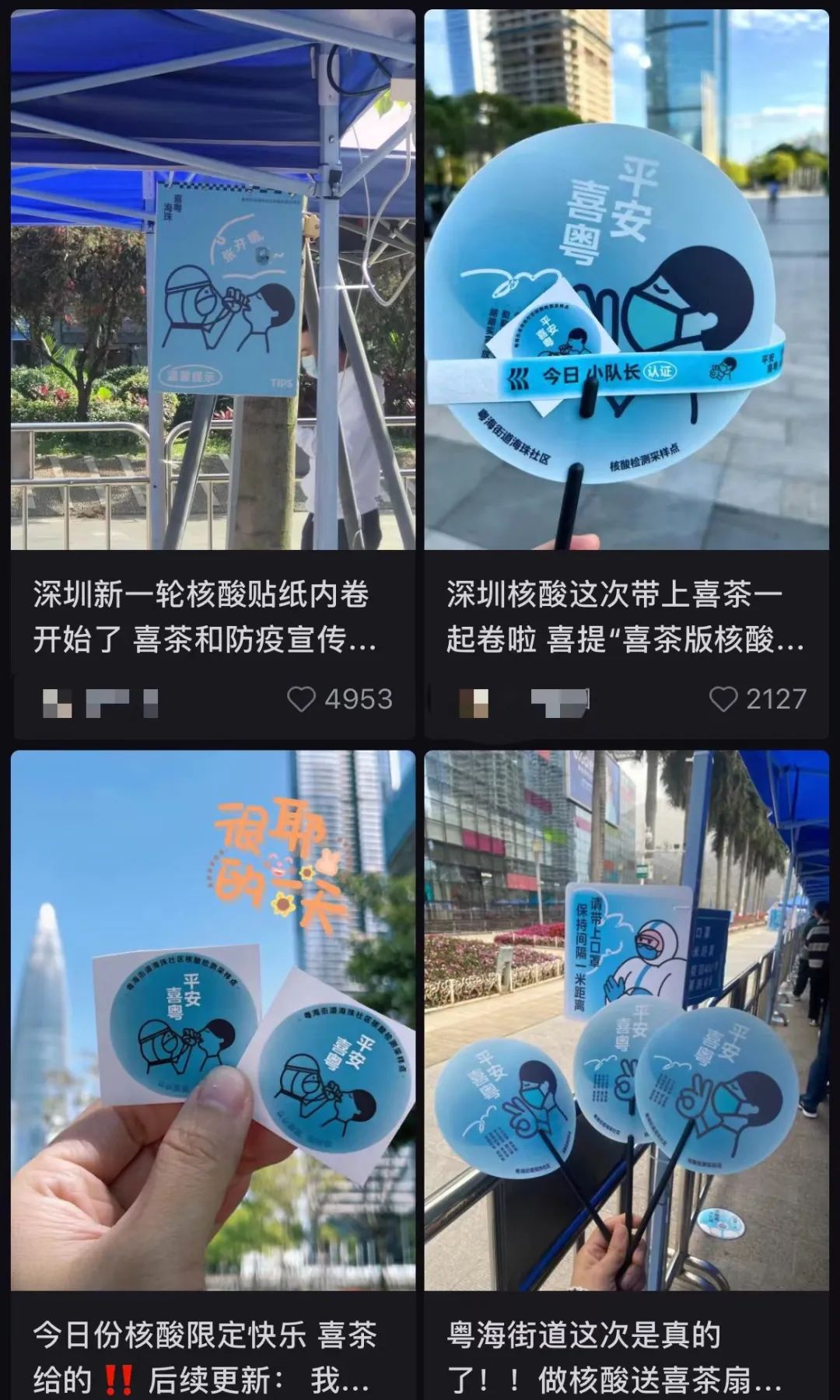Viewport: 840px width, 1400px height.
Task: Like the post with 4953 likes
Action: (x=302, y=699)
